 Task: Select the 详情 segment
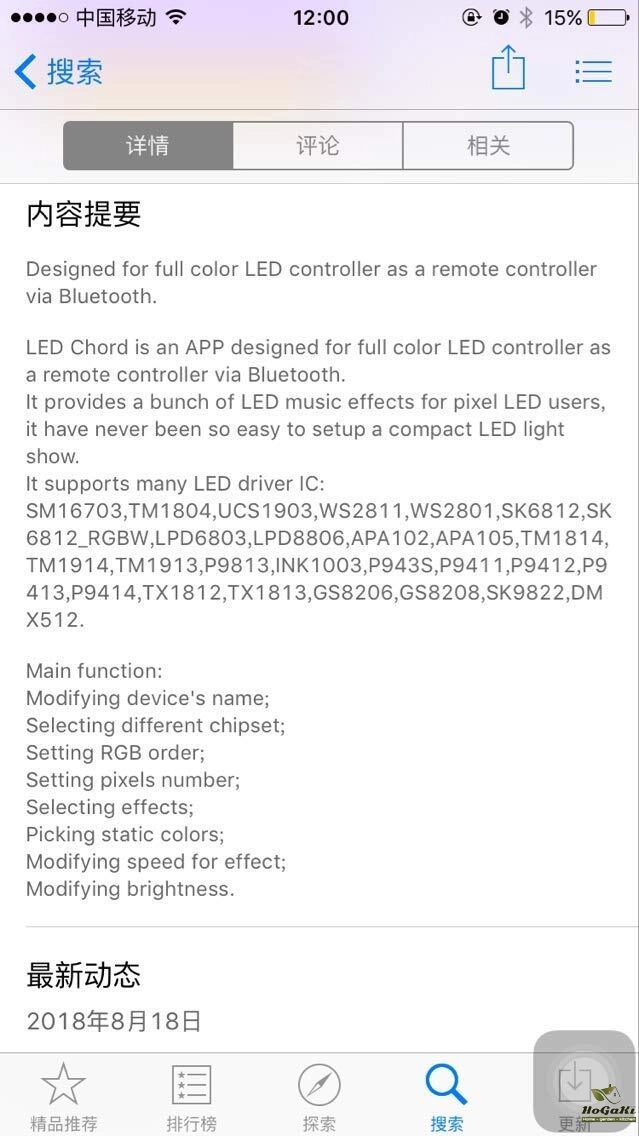148,146
